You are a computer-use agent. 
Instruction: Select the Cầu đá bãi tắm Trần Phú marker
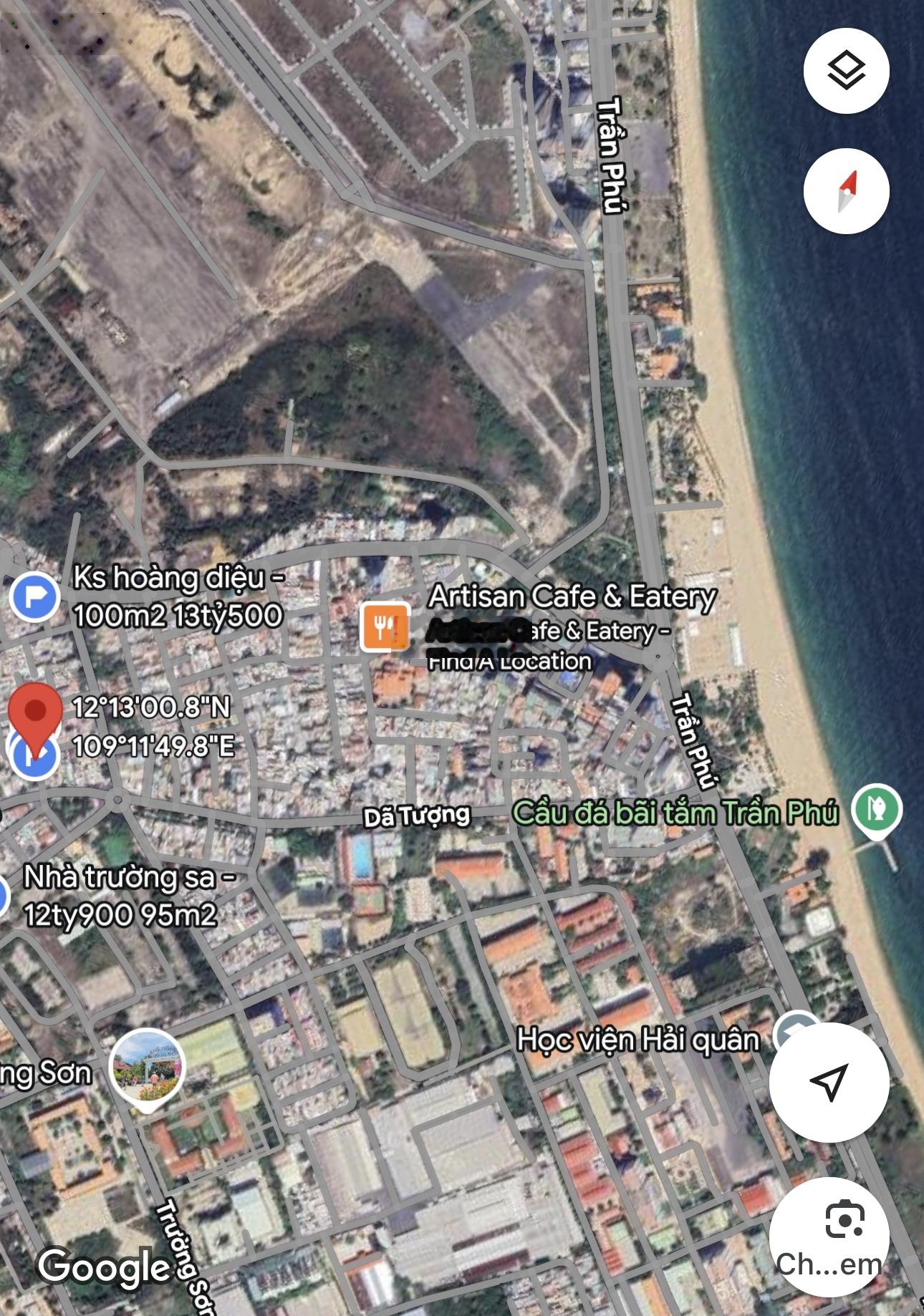click(876, 810)
